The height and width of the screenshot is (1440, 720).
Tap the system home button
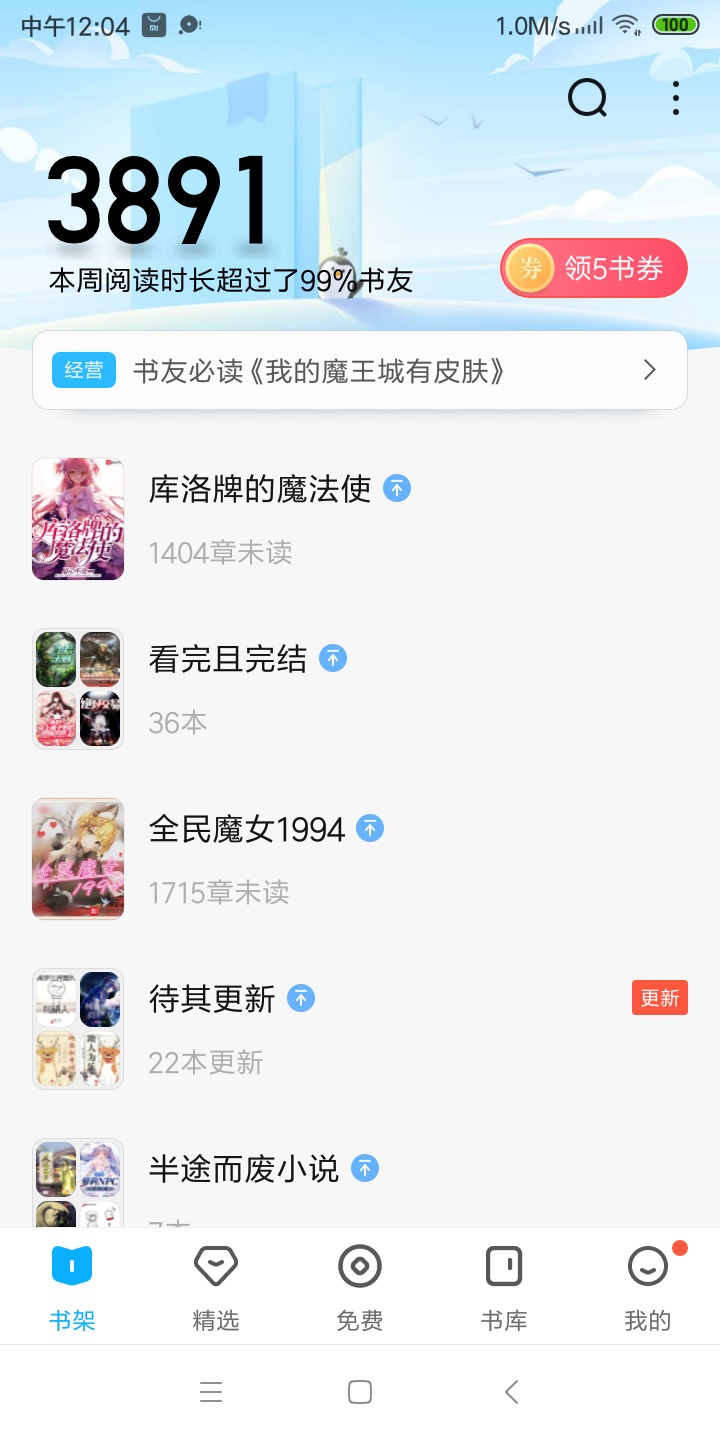(x=360, y=1392)
